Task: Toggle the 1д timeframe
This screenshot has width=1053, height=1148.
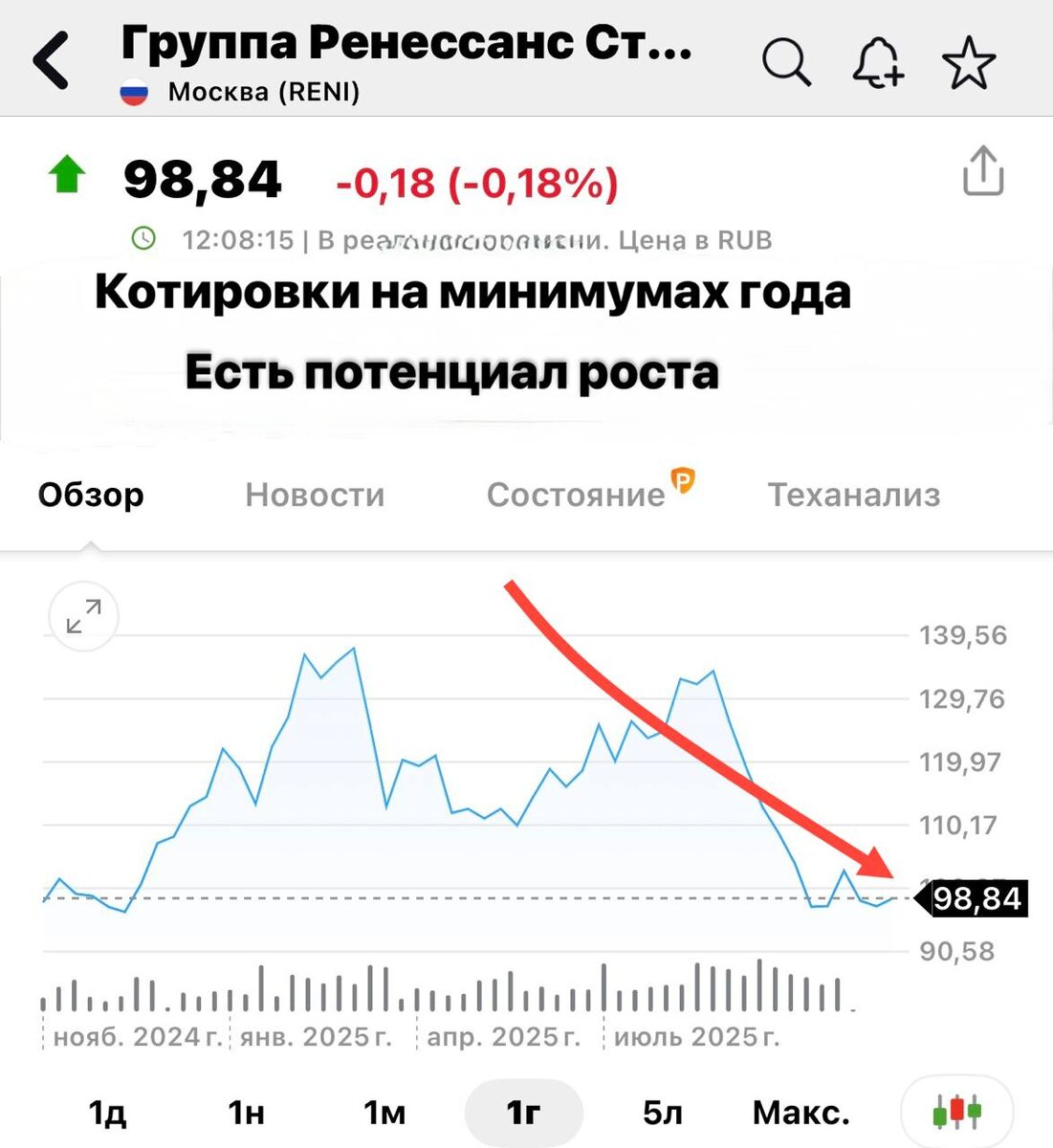Action: pos(108,1111)
